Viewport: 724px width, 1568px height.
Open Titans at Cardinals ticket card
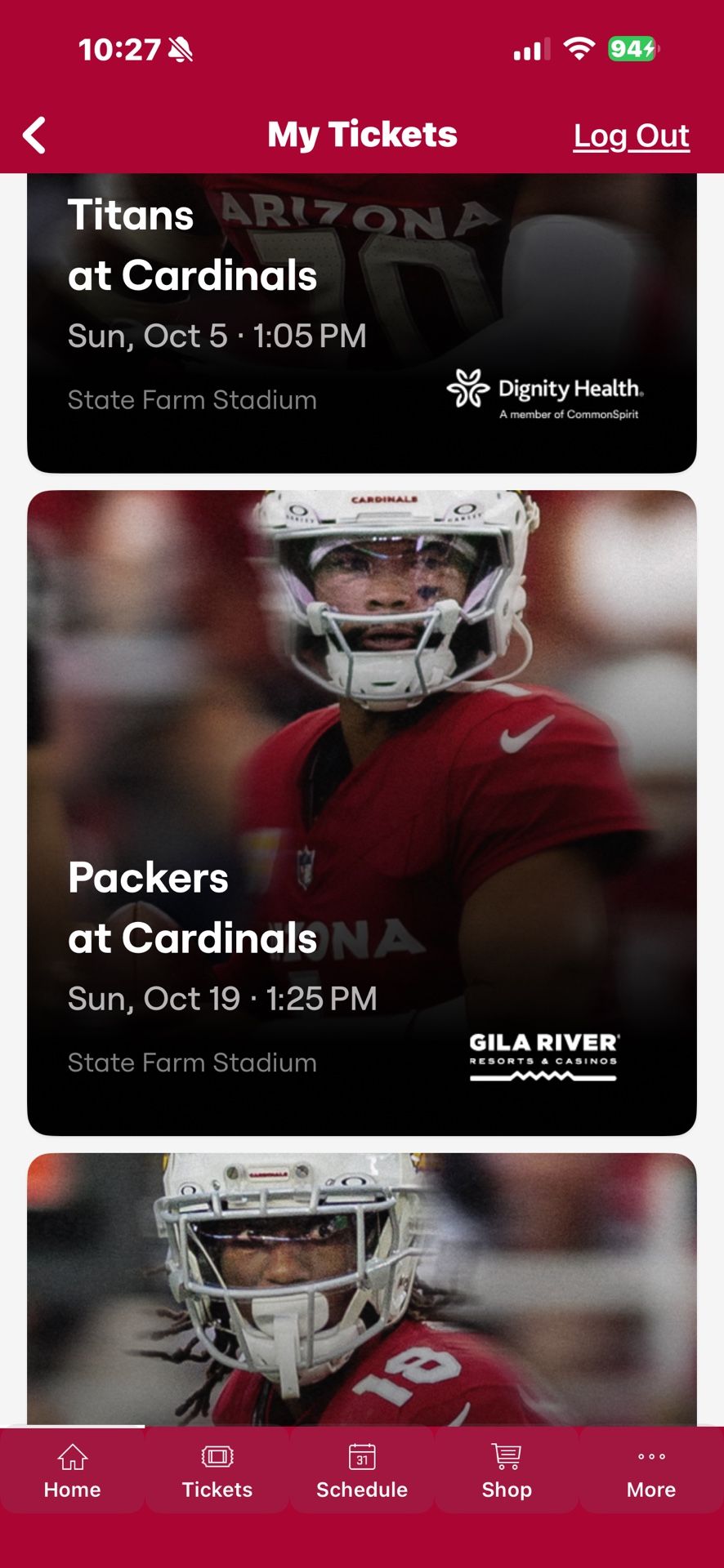(x=361, y=323)
